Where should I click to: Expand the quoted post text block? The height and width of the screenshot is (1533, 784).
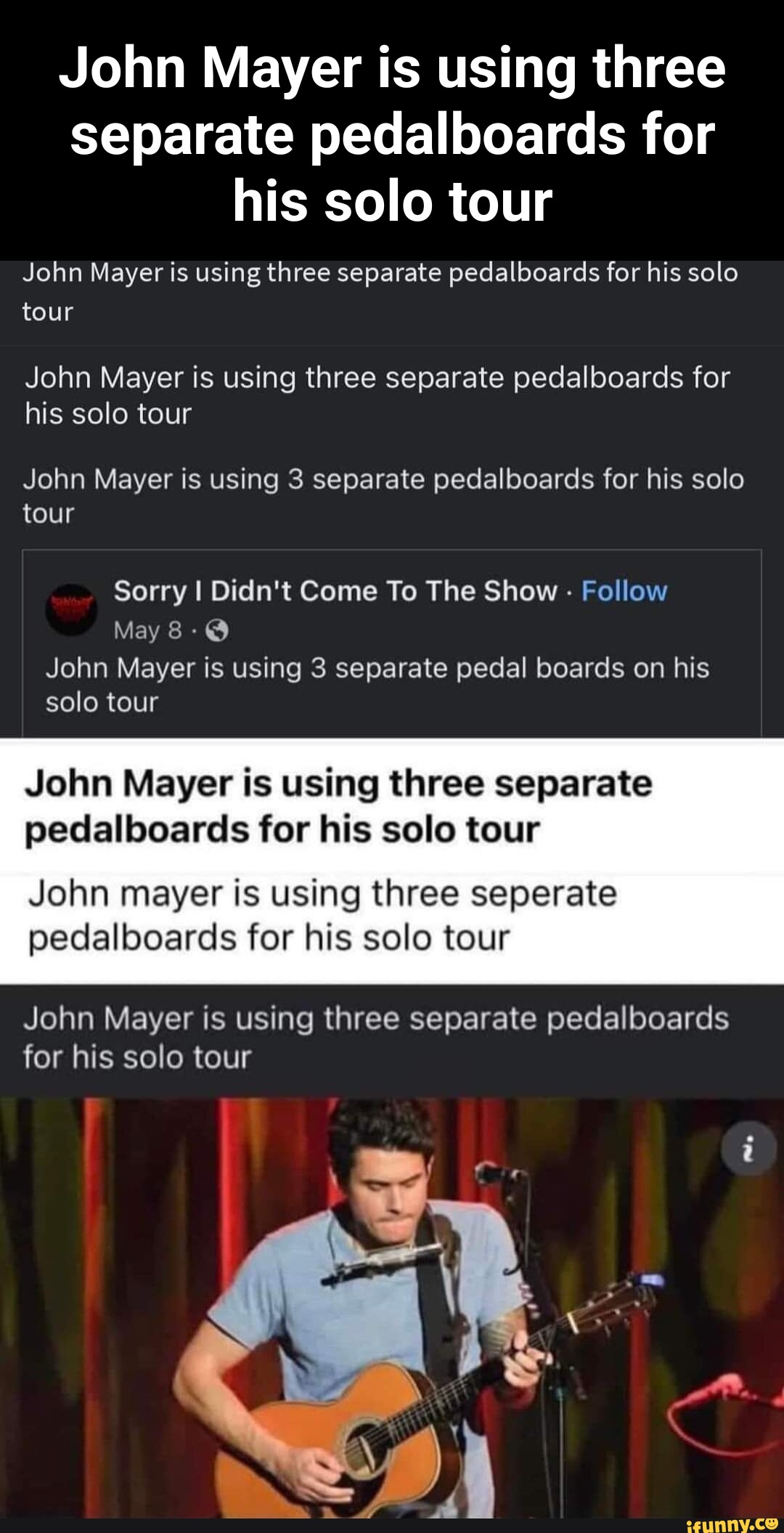coord(377,683)
